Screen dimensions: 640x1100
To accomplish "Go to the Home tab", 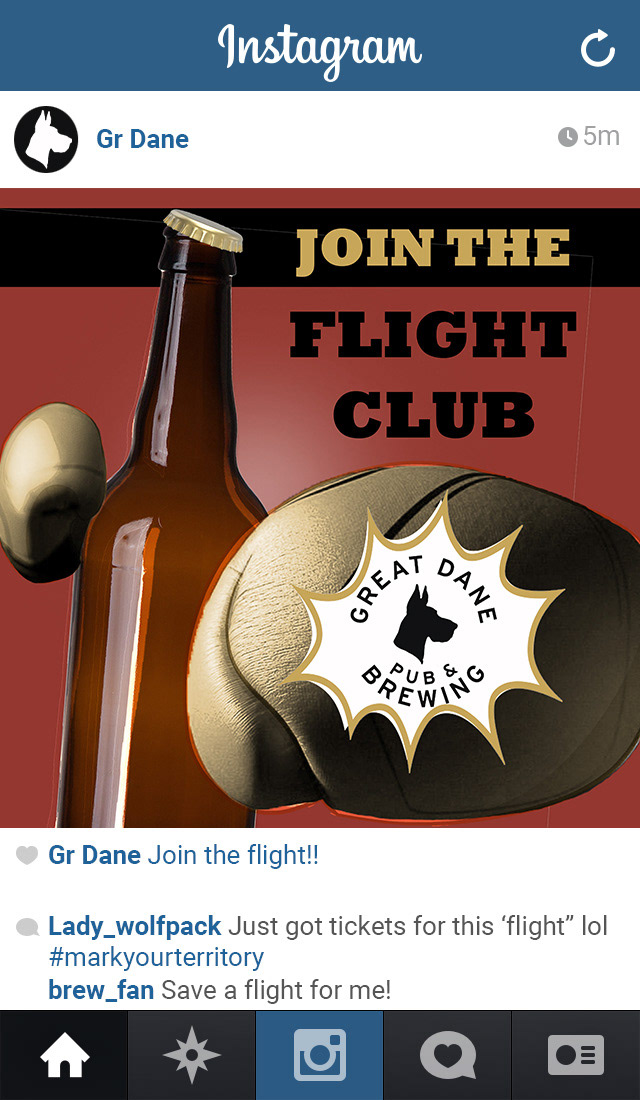I will point(64,1056).
